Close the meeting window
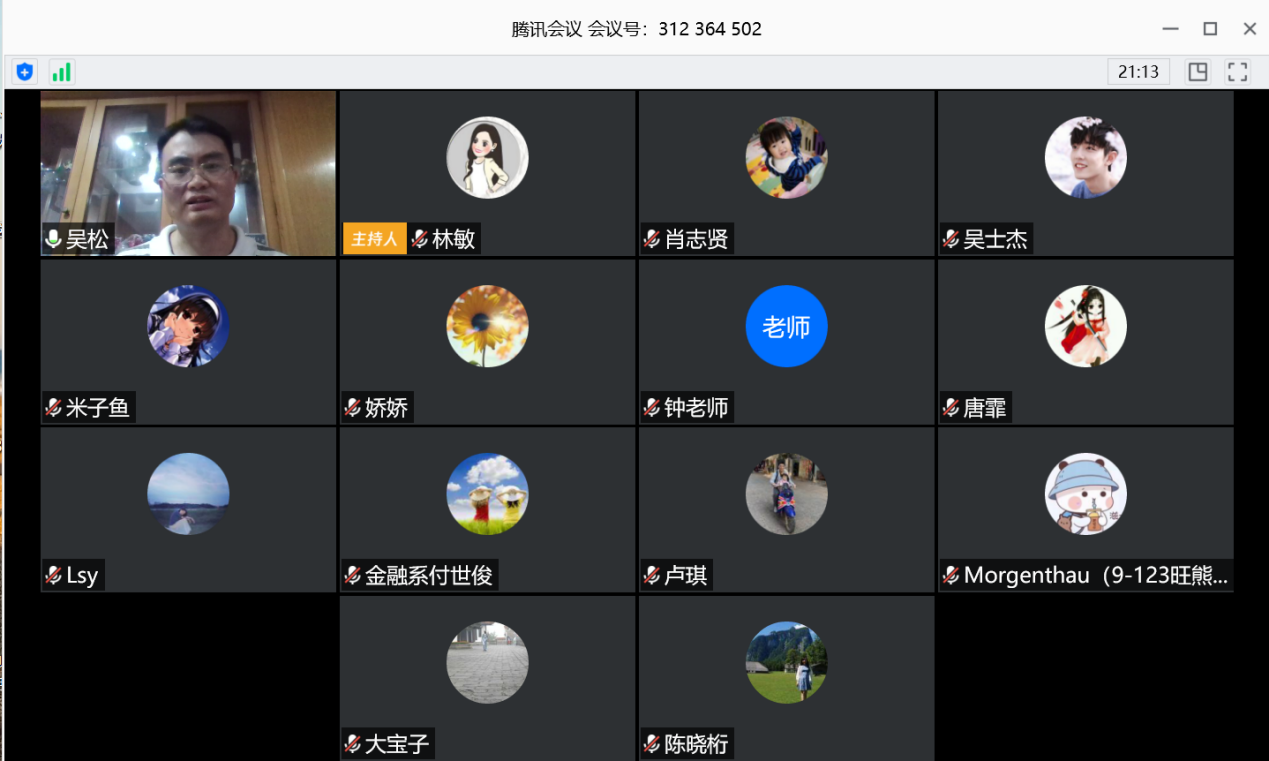This screenshot has width=1269, height=761. coord(1249,29)
